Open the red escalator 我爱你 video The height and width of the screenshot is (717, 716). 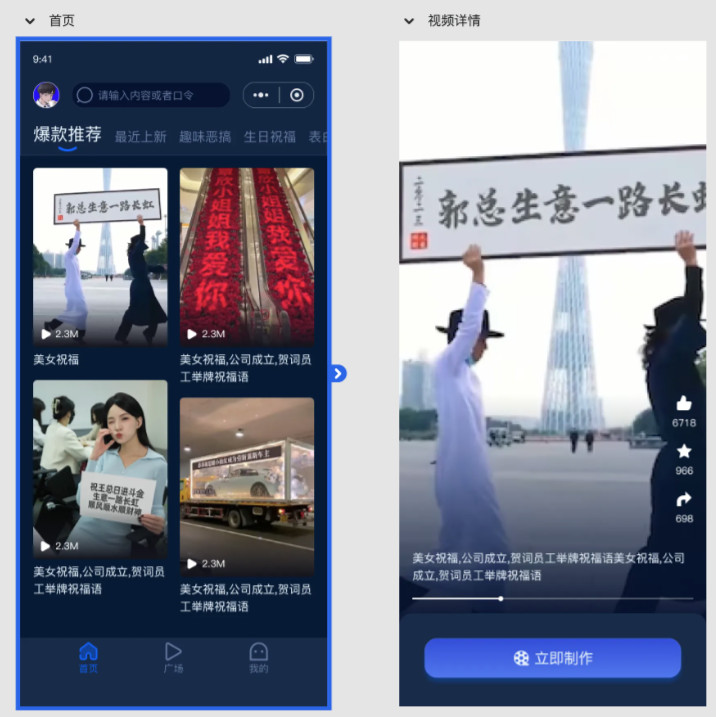(x=246, y=256)
